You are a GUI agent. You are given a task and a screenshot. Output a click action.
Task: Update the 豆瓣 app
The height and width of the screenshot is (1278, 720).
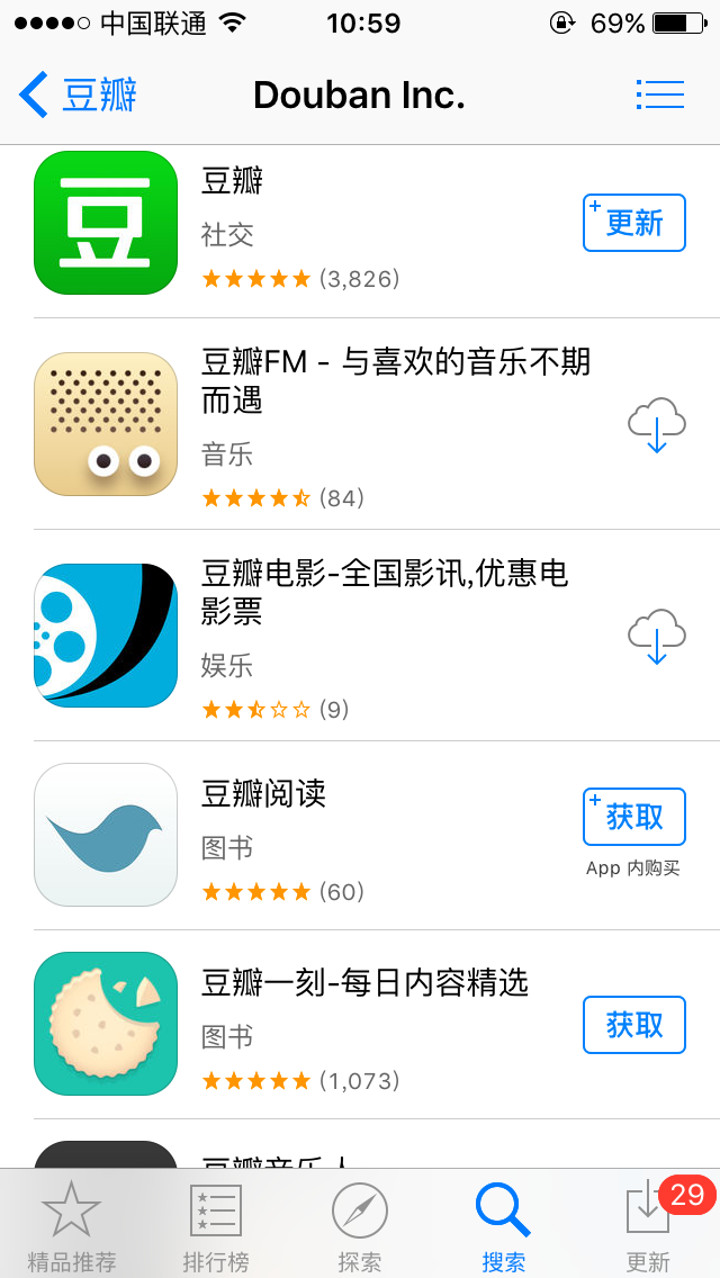tap(634, 223)
